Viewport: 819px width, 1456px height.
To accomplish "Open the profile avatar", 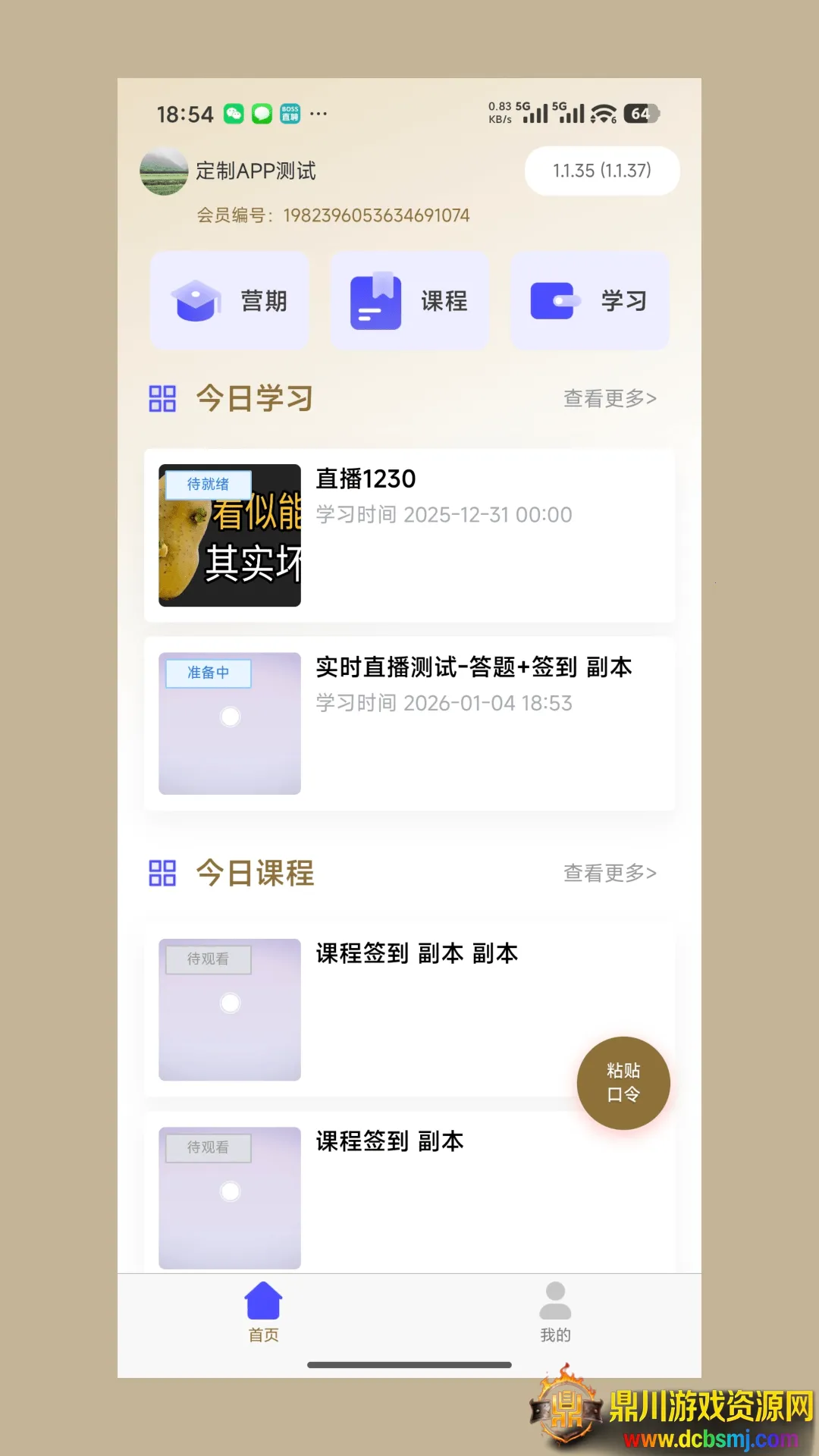I will pos(164,171).
